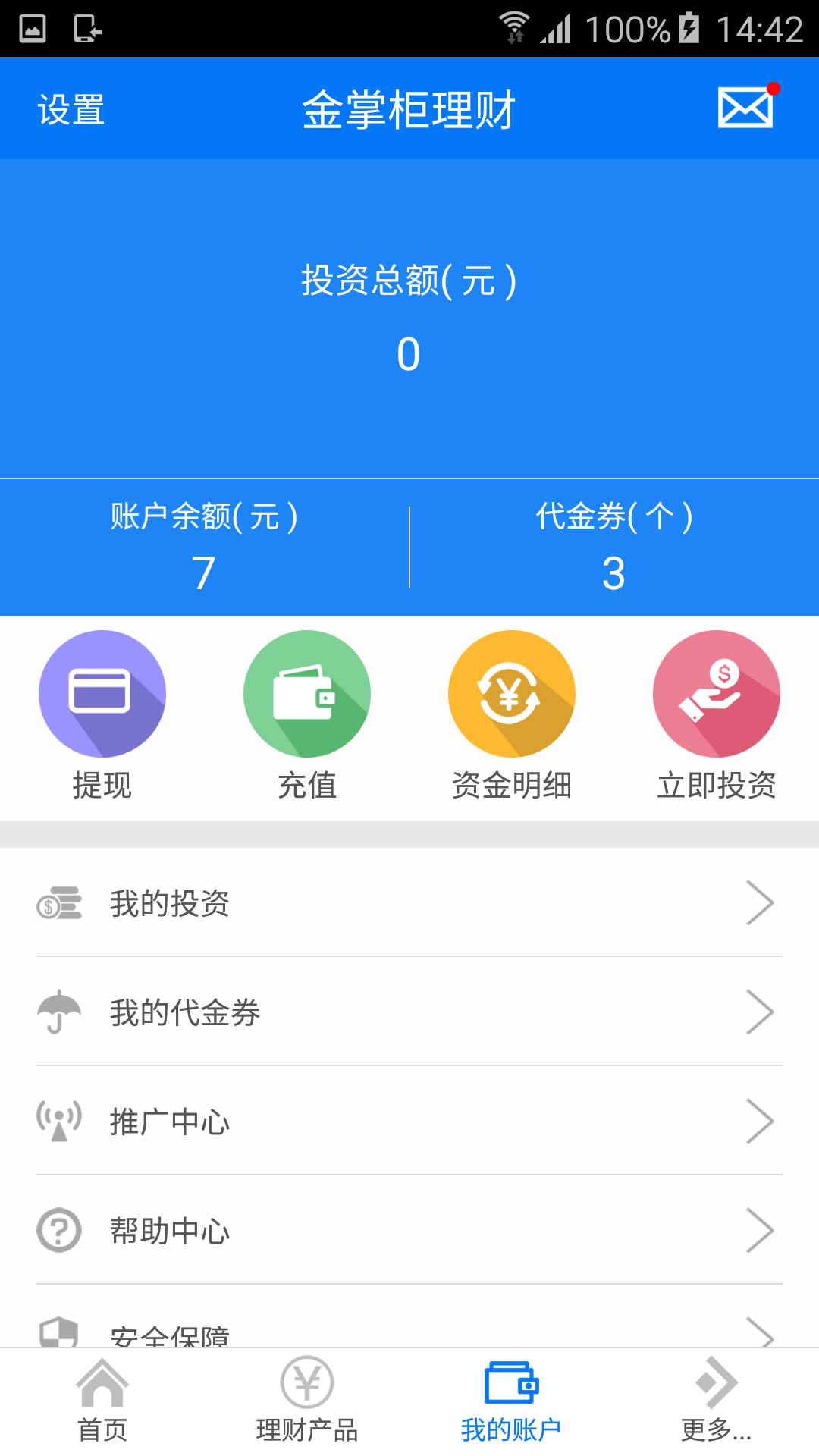Open 设置 settings
Screen dimensions: 819x1456
[71, 109]
